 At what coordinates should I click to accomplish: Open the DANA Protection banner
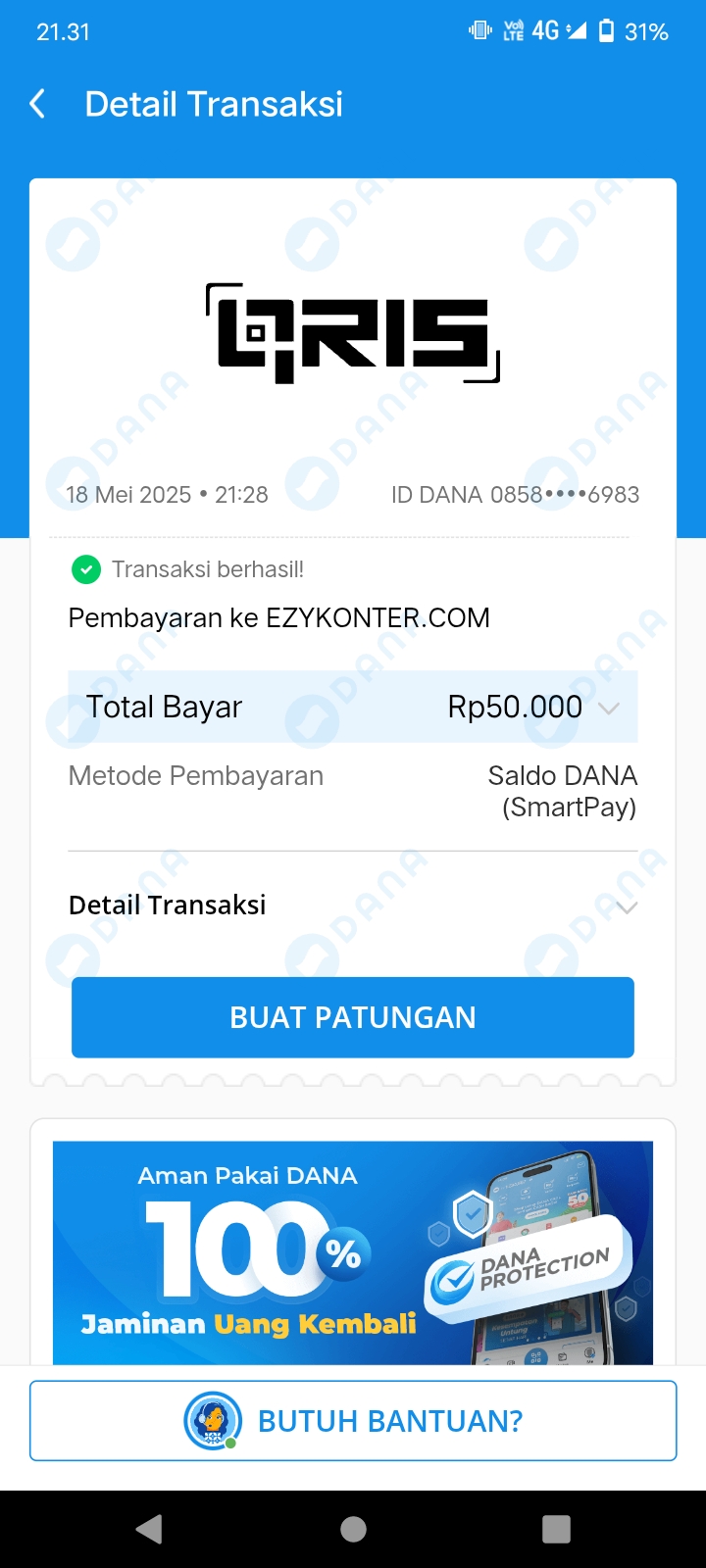[x=353, y=1251]
